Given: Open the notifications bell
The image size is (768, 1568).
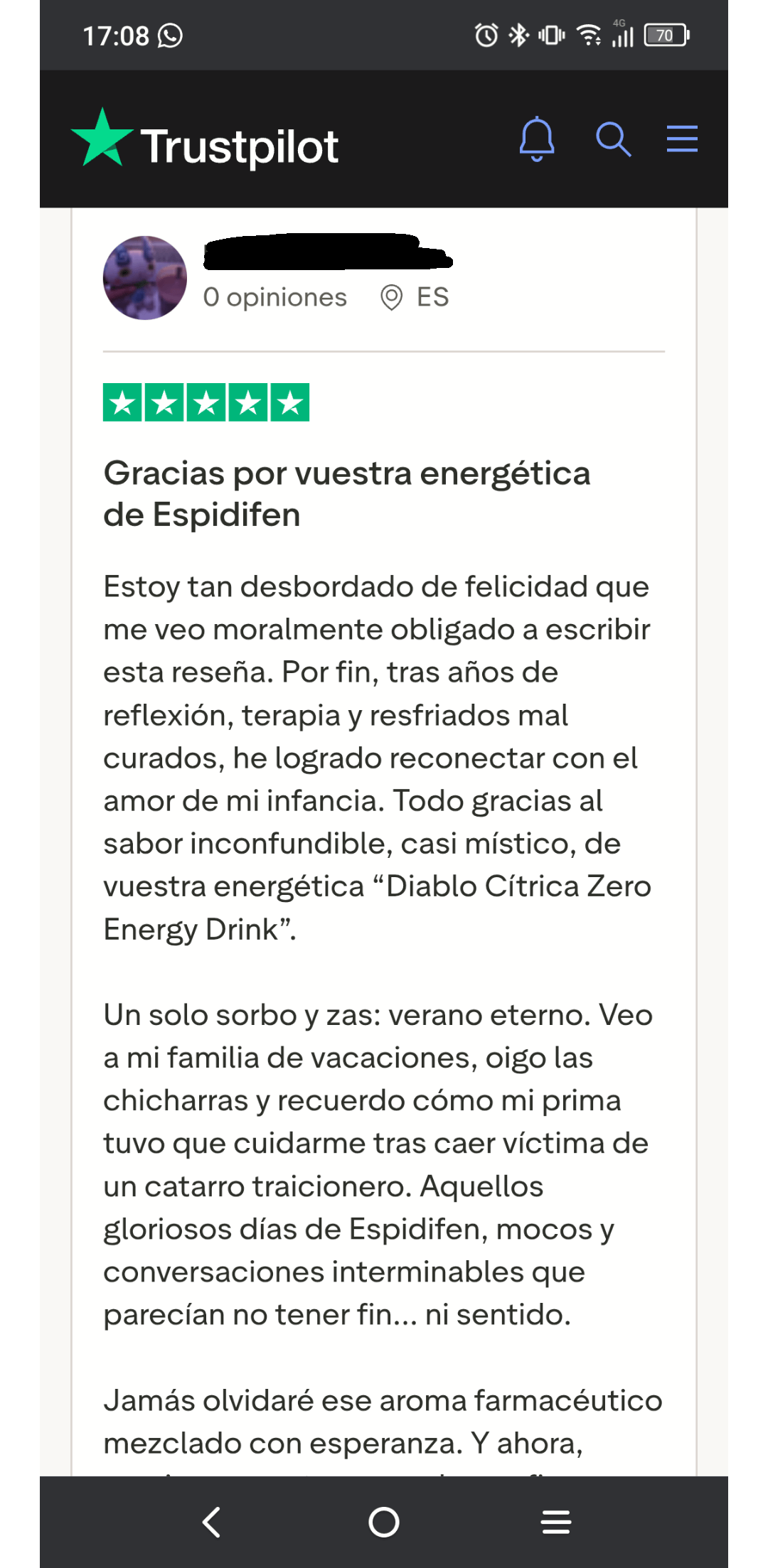Looking at the screenshot, I should pyautogui.click(x=537, y=139).
